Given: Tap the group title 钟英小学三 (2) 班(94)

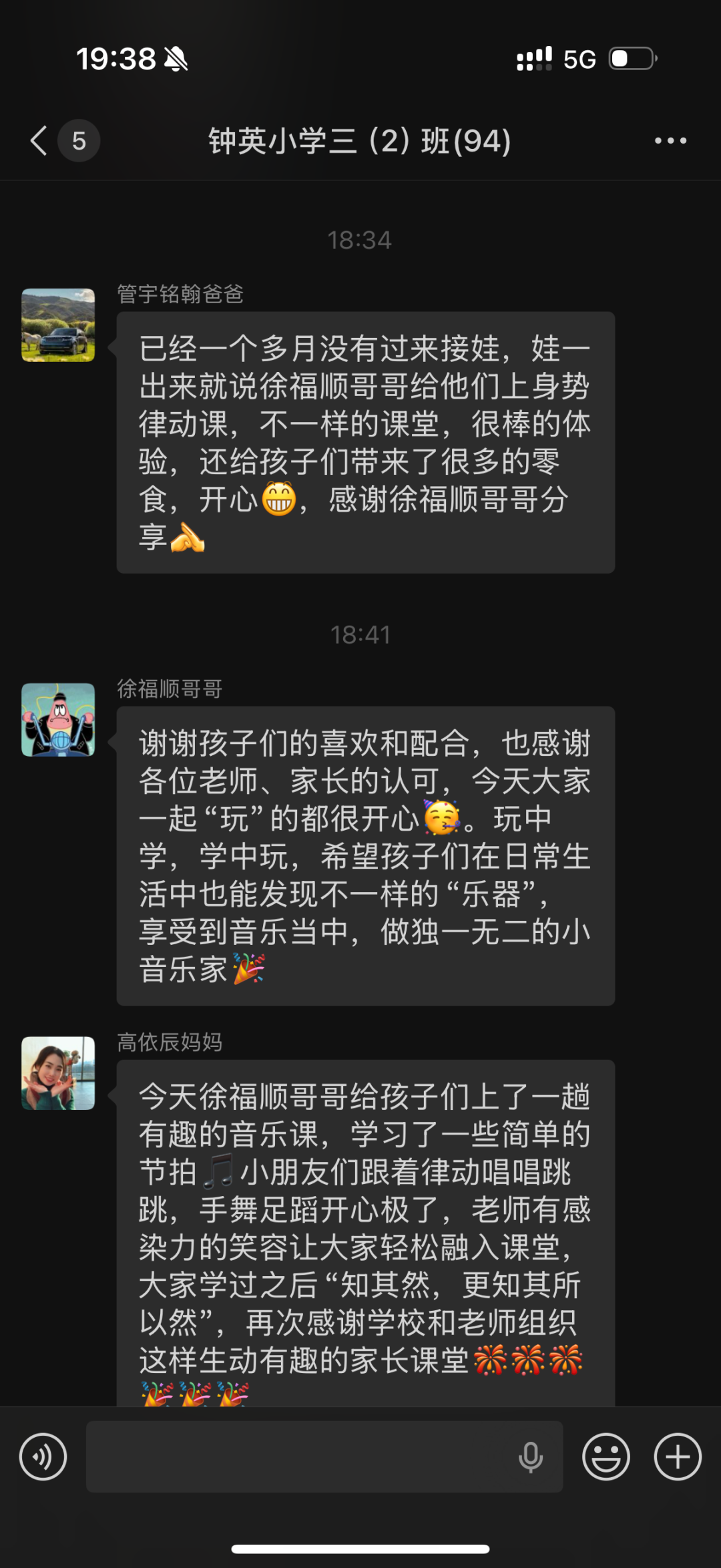Looking at the screenshot, I should point(359,141).
